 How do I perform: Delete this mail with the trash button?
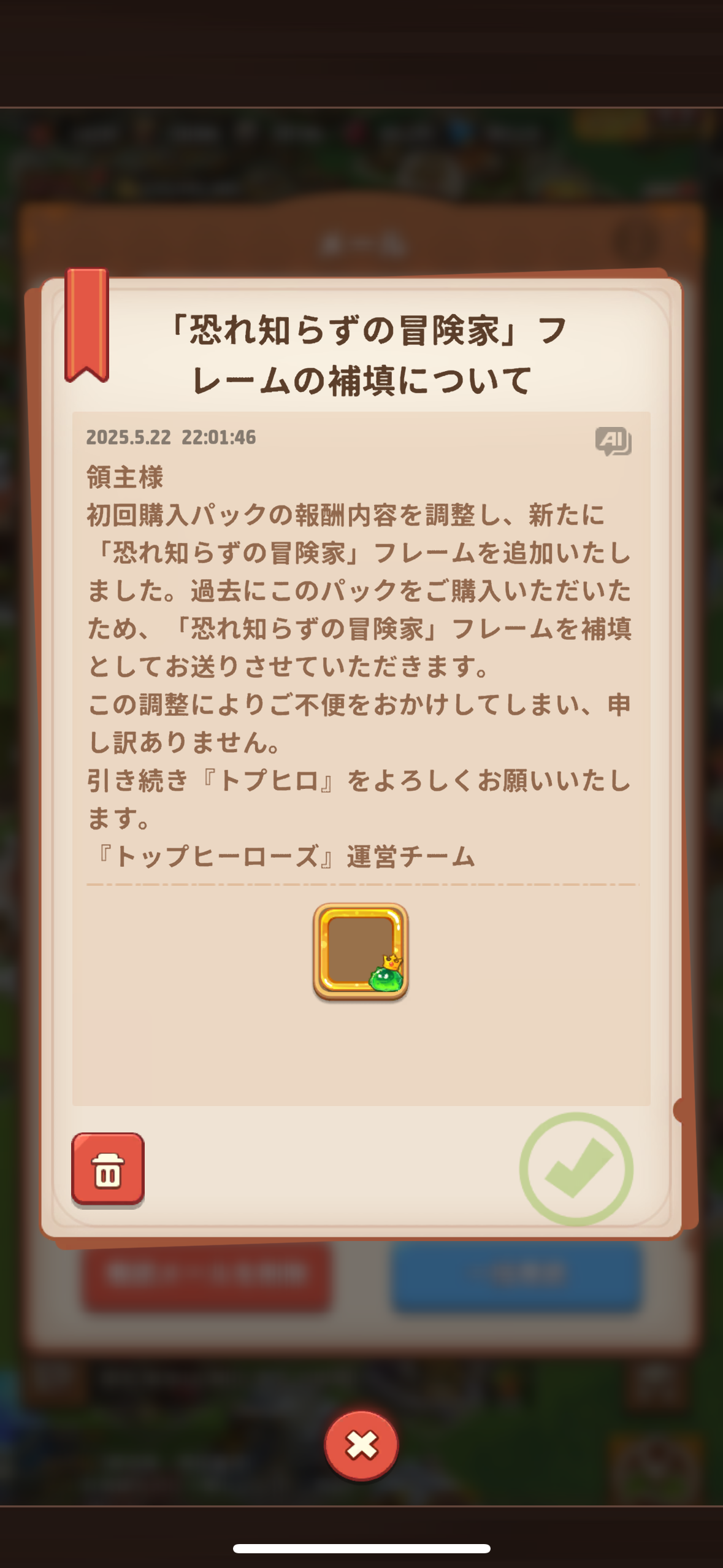(108, 1169)
